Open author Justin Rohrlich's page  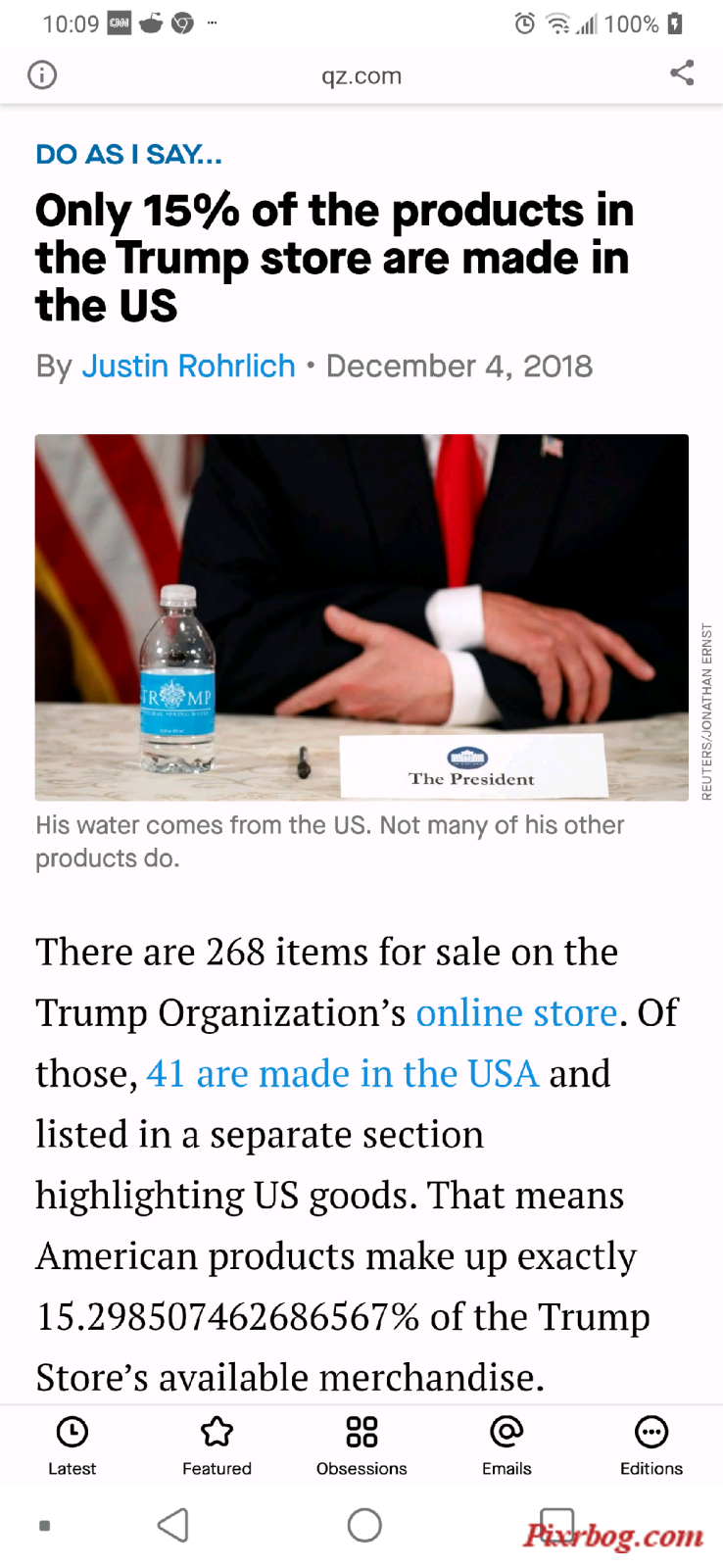188,367
